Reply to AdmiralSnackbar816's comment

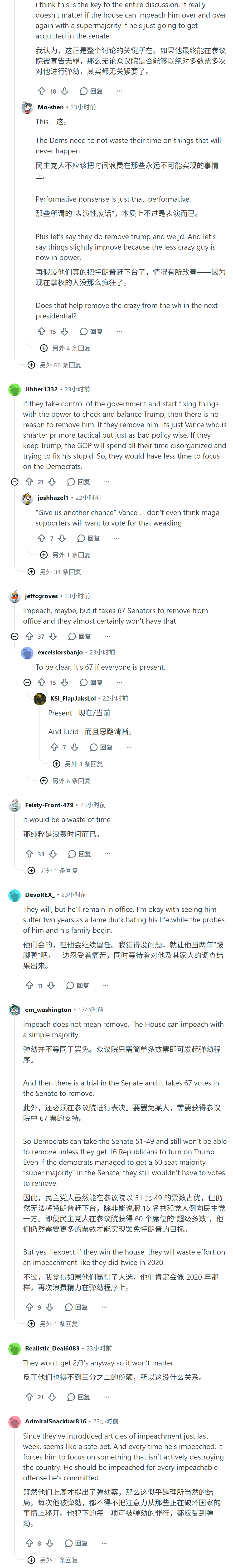[76, 1543]
